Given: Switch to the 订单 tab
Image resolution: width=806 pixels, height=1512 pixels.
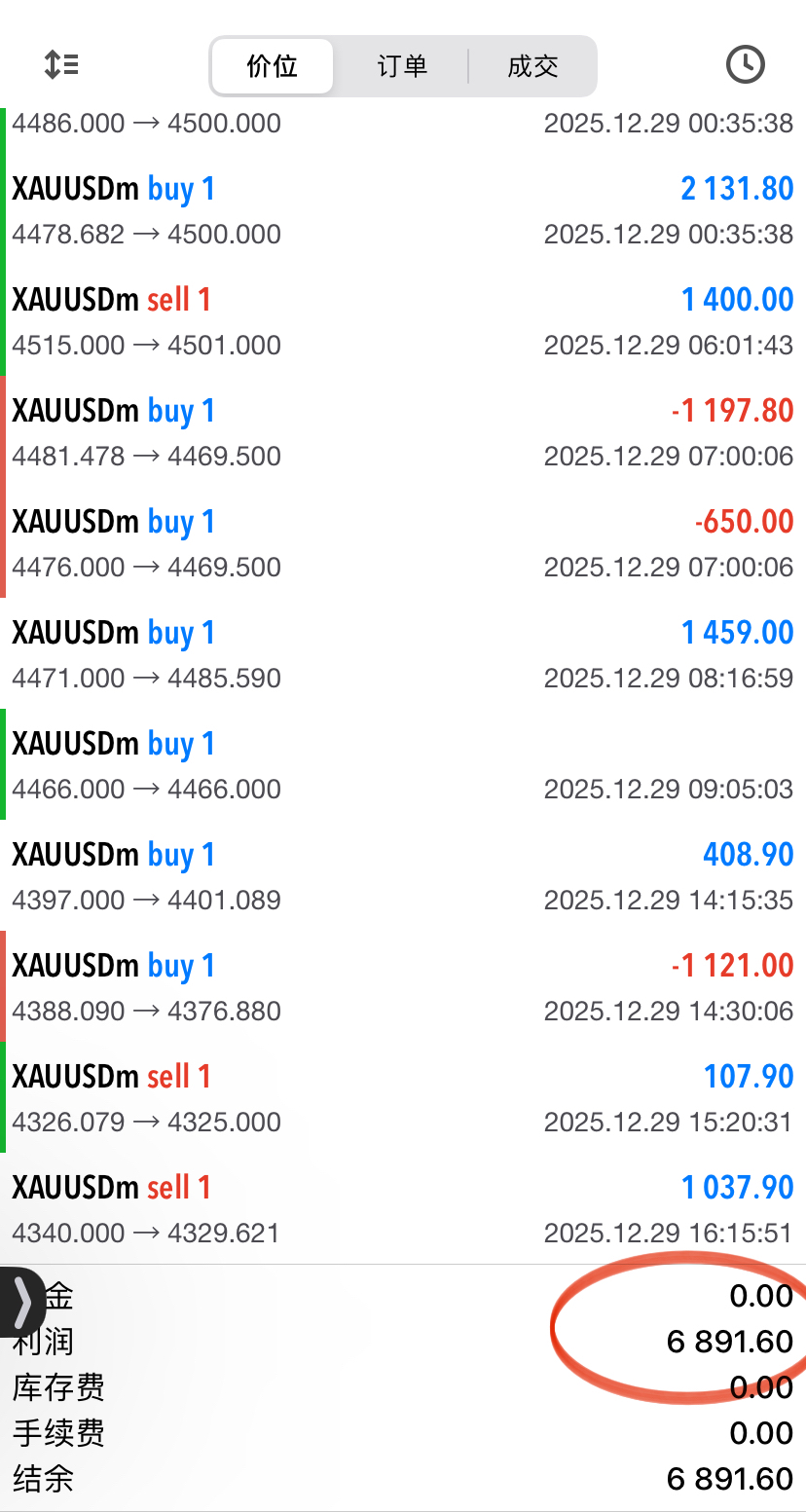Looking at the screenshot, I should (402, 66).
